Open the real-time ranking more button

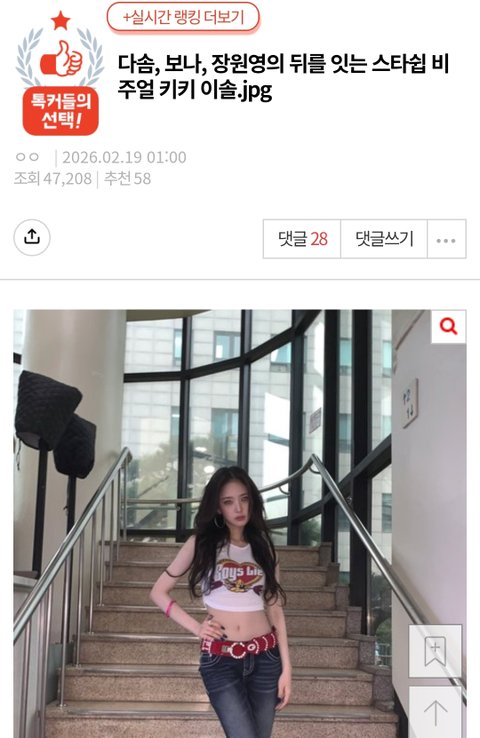[183, 18]
